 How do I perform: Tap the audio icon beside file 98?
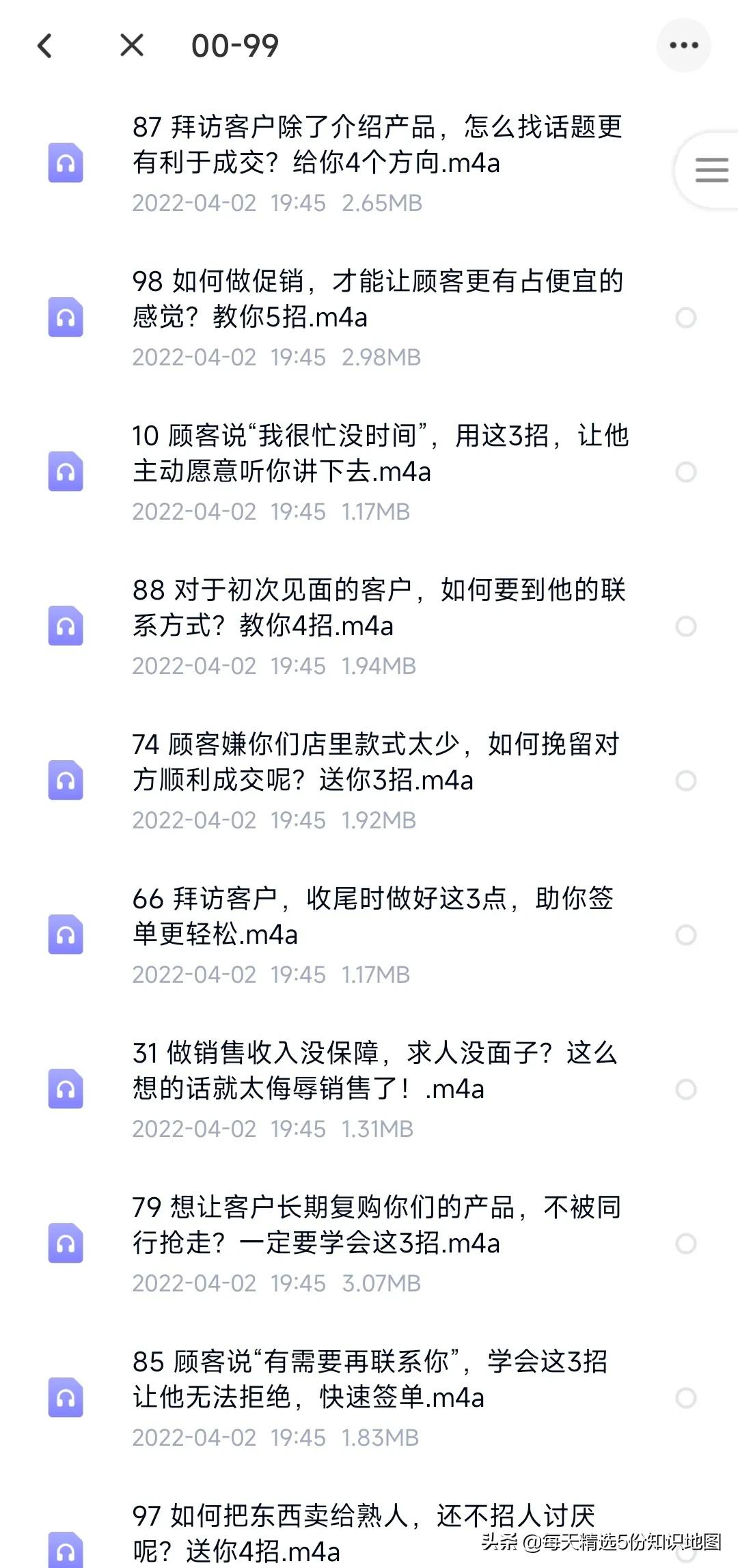click(x=66, y=316)
